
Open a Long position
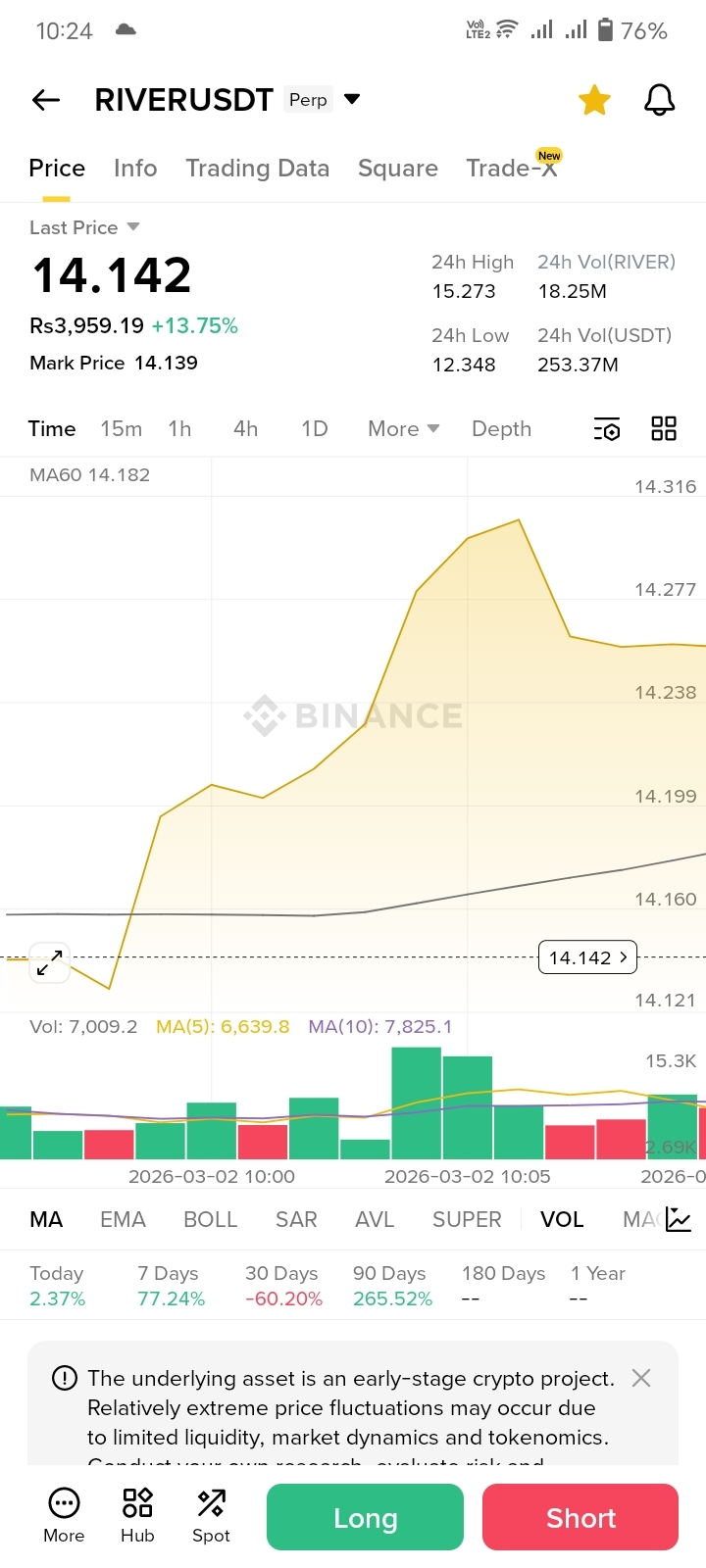365,1517
